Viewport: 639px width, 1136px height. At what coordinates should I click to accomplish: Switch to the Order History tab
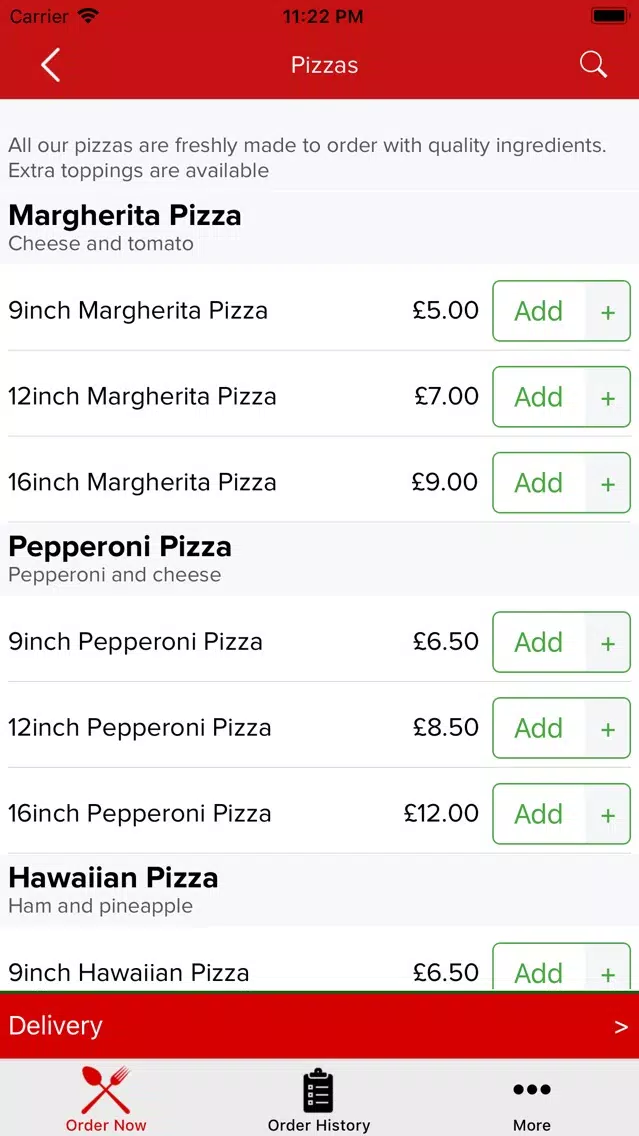[x=319, y=1100]
